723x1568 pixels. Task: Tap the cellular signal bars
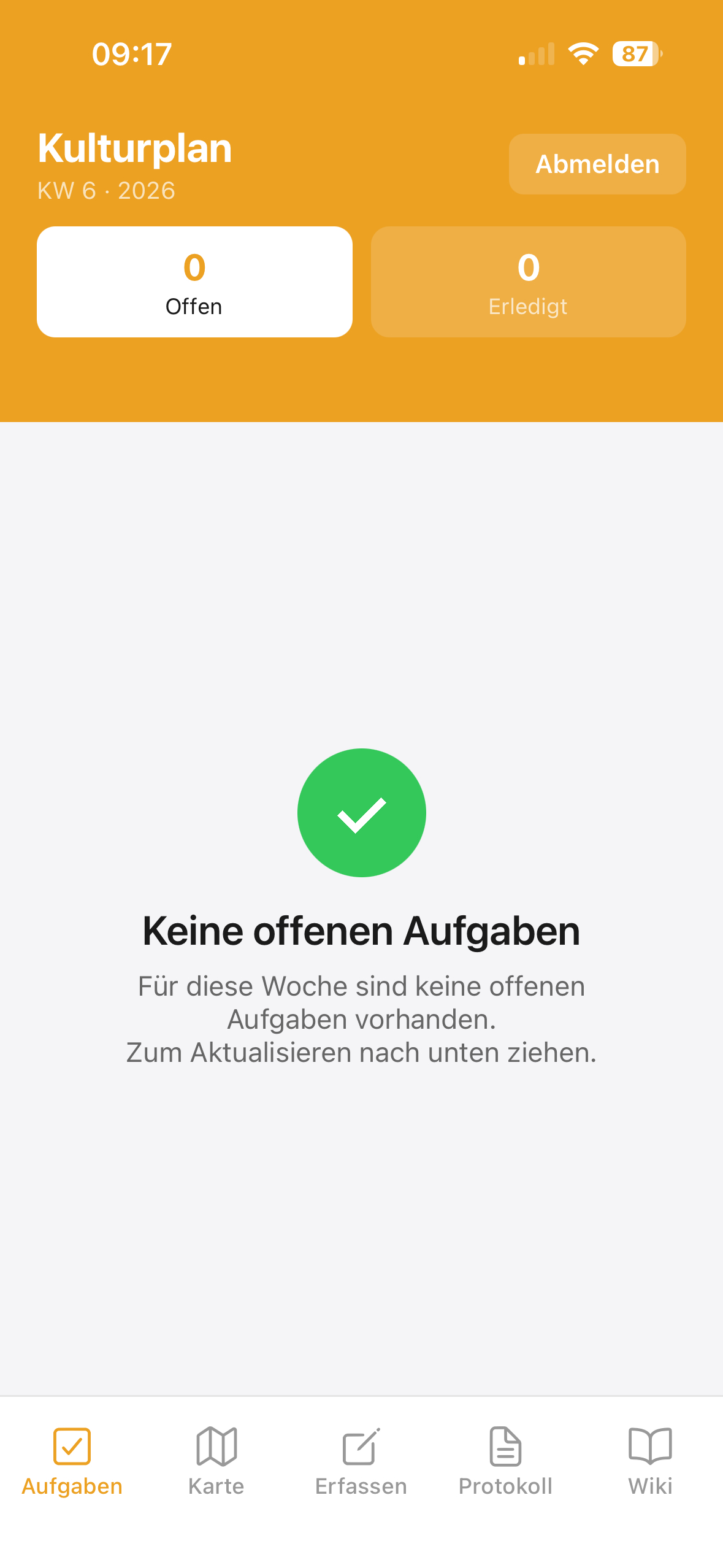(535, 54)
